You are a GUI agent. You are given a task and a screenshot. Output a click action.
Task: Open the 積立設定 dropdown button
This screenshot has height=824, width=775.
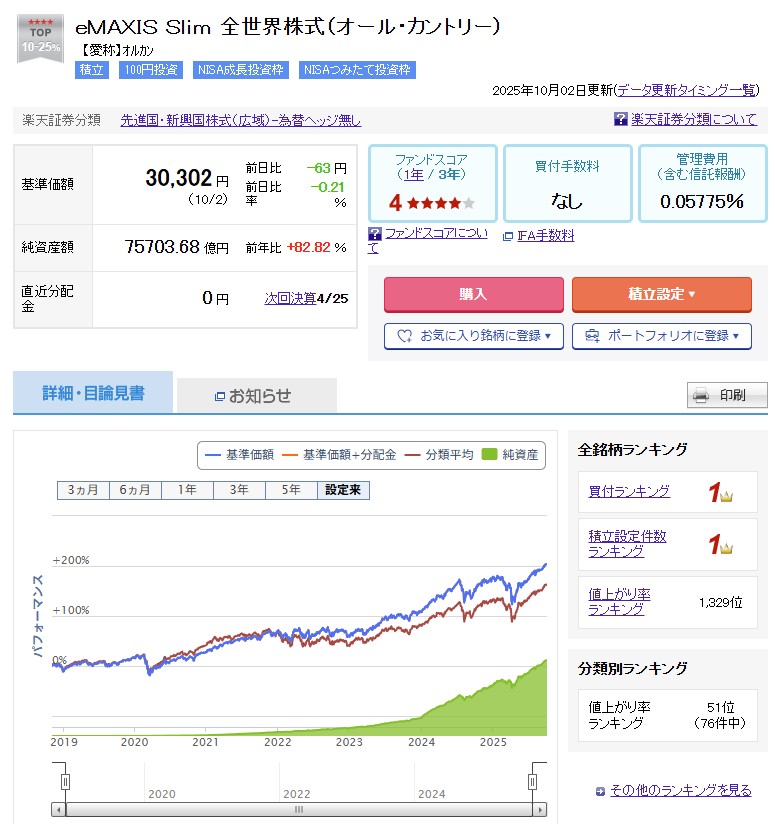661,294
